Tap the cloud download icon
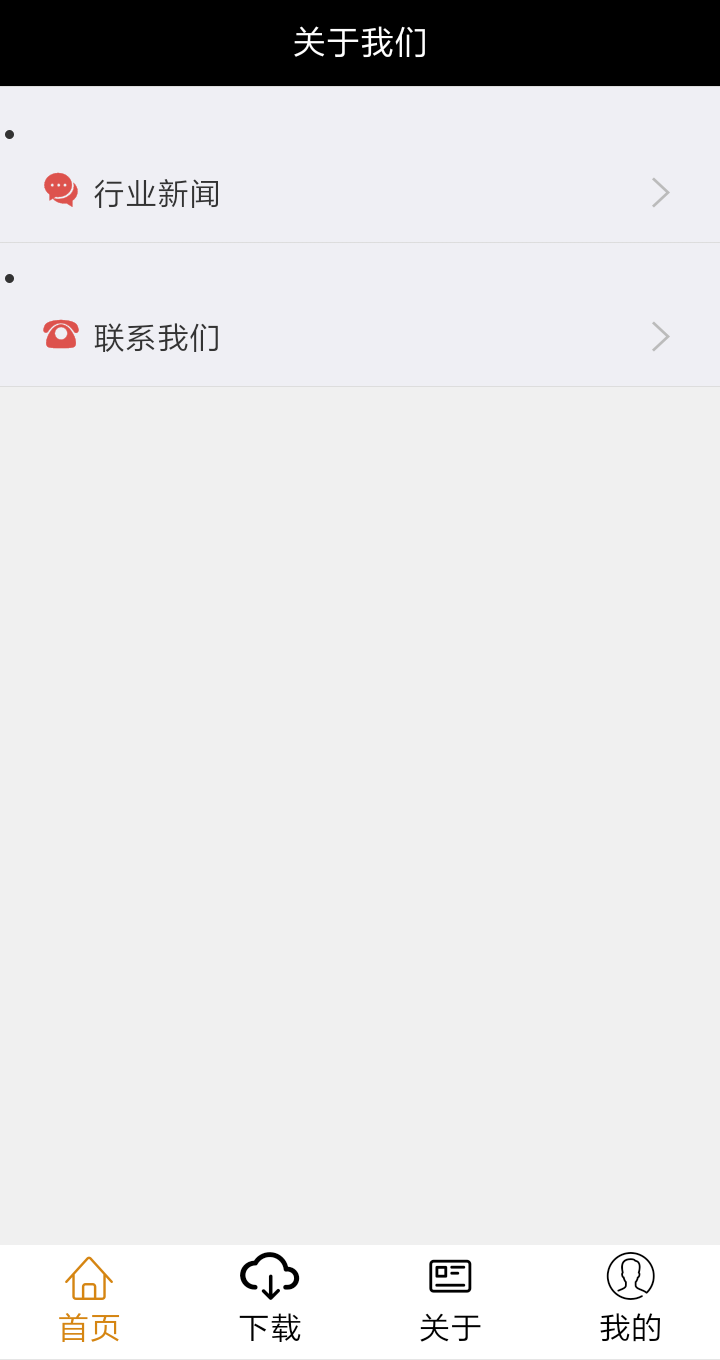Screen dimensions: 720x1360 269,1274
